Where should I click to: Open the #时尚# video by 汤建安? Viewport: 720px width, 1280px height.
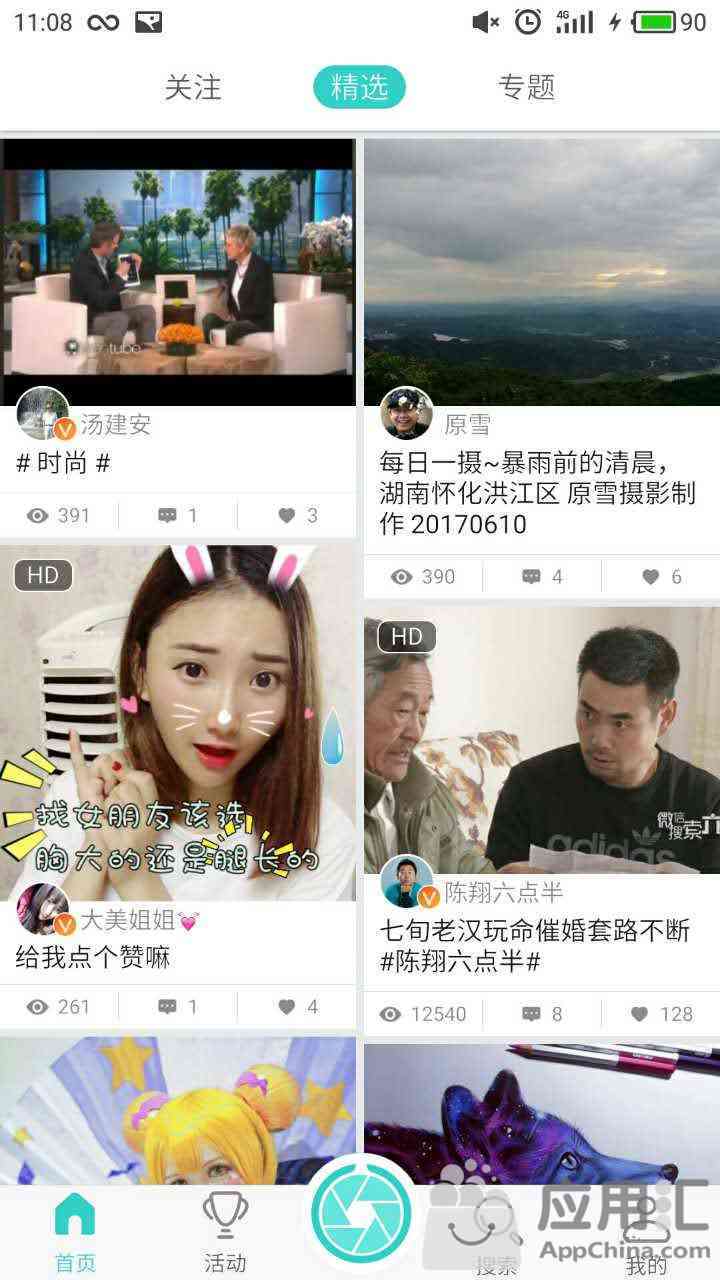[x=178, y=270]
